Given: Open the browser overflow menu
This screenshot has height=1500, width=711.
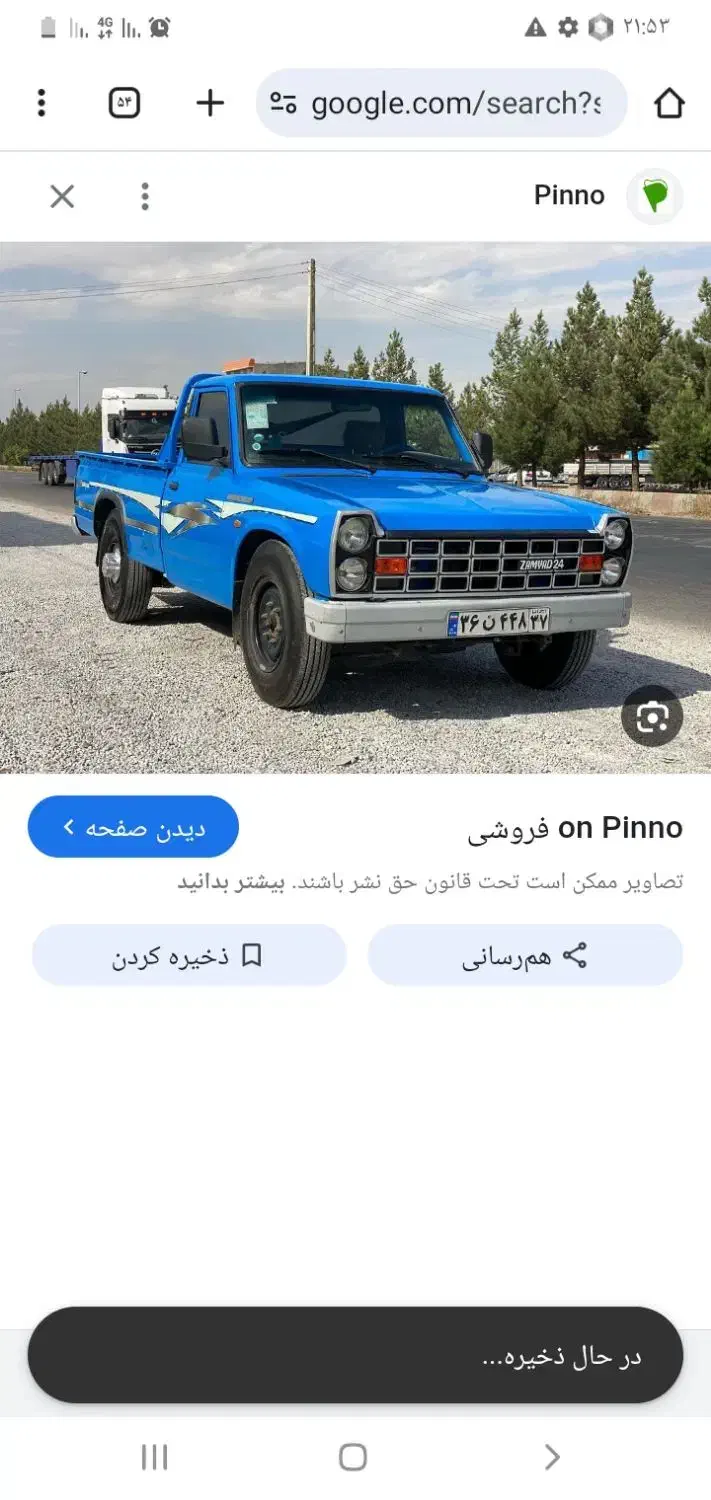Looking at the screenshot, I should (x=41, y=103).
